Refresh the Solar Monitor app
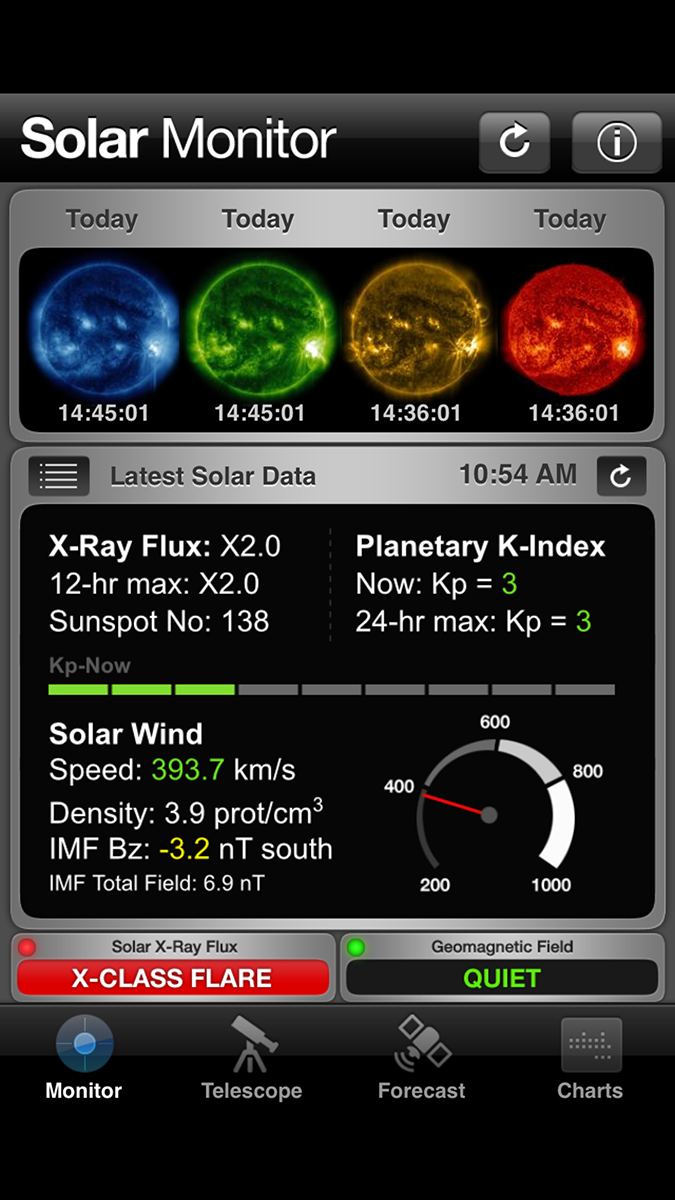675x1200 pixels. 515,142
